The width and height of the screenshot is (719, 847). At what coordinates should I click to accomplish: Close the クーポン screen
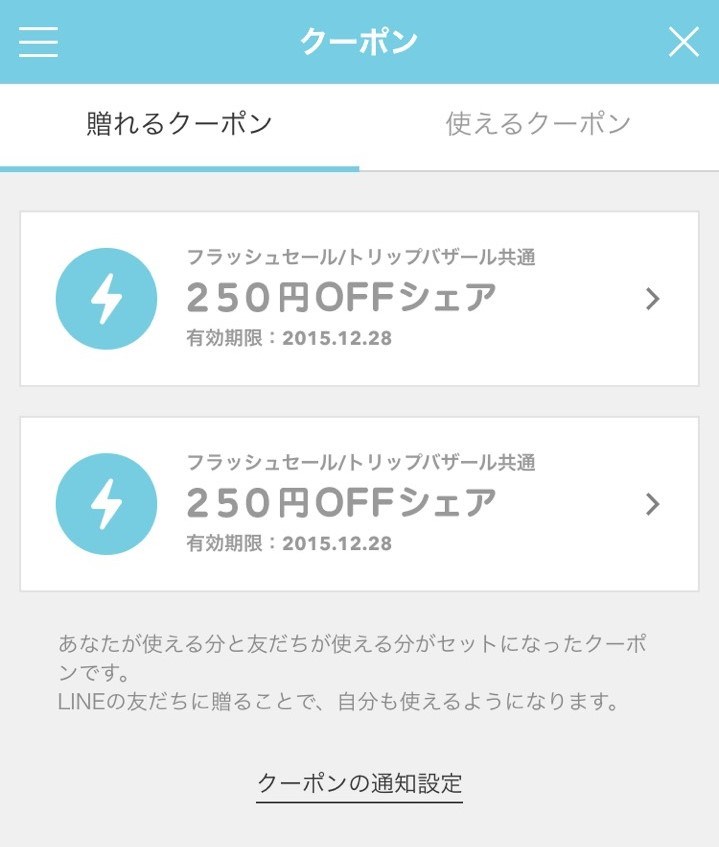tap(684, 42)
